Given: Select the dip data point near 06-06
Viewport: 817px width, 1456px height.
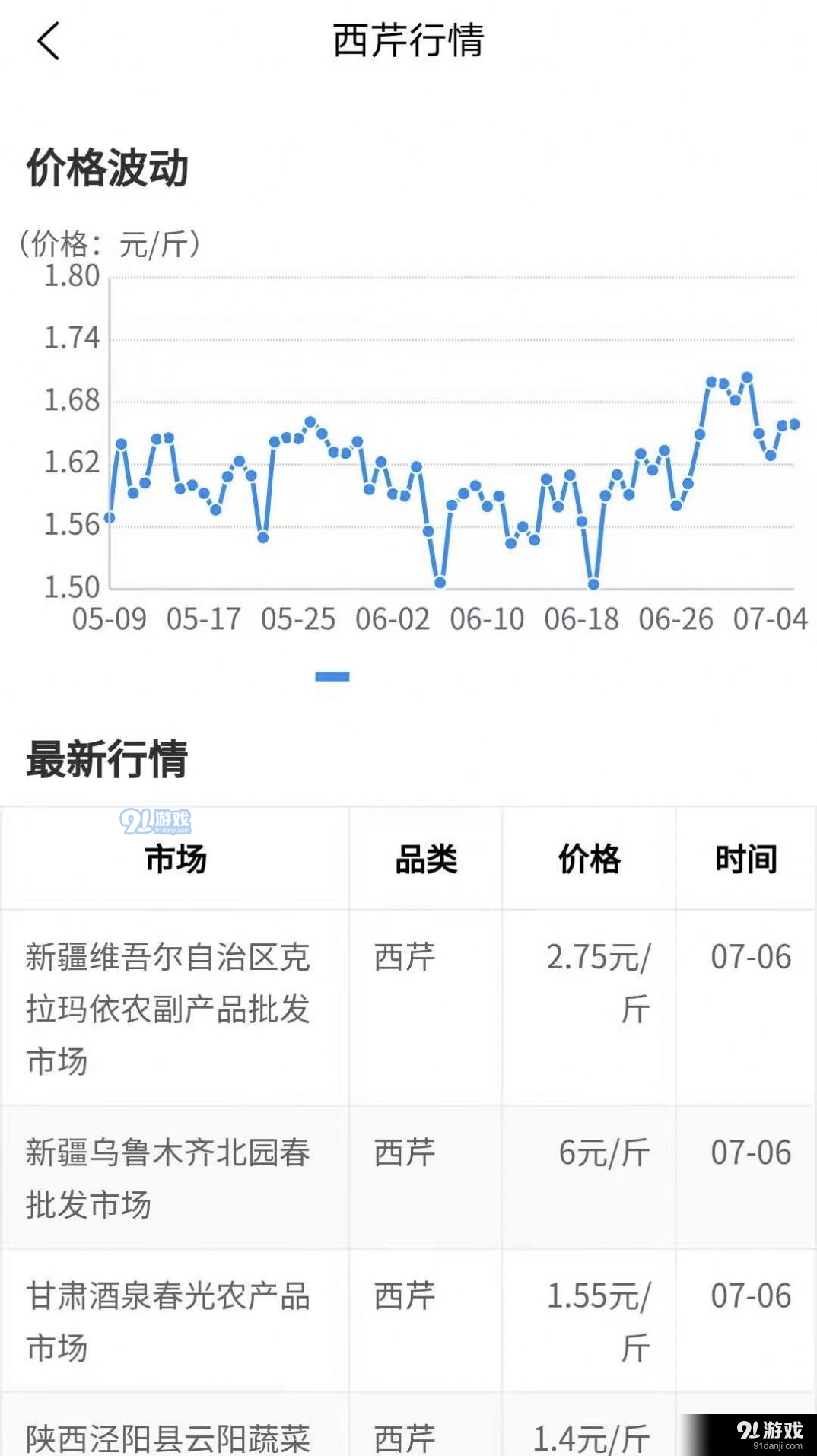Looking at the screenshot, I should (x=440, y=583).
